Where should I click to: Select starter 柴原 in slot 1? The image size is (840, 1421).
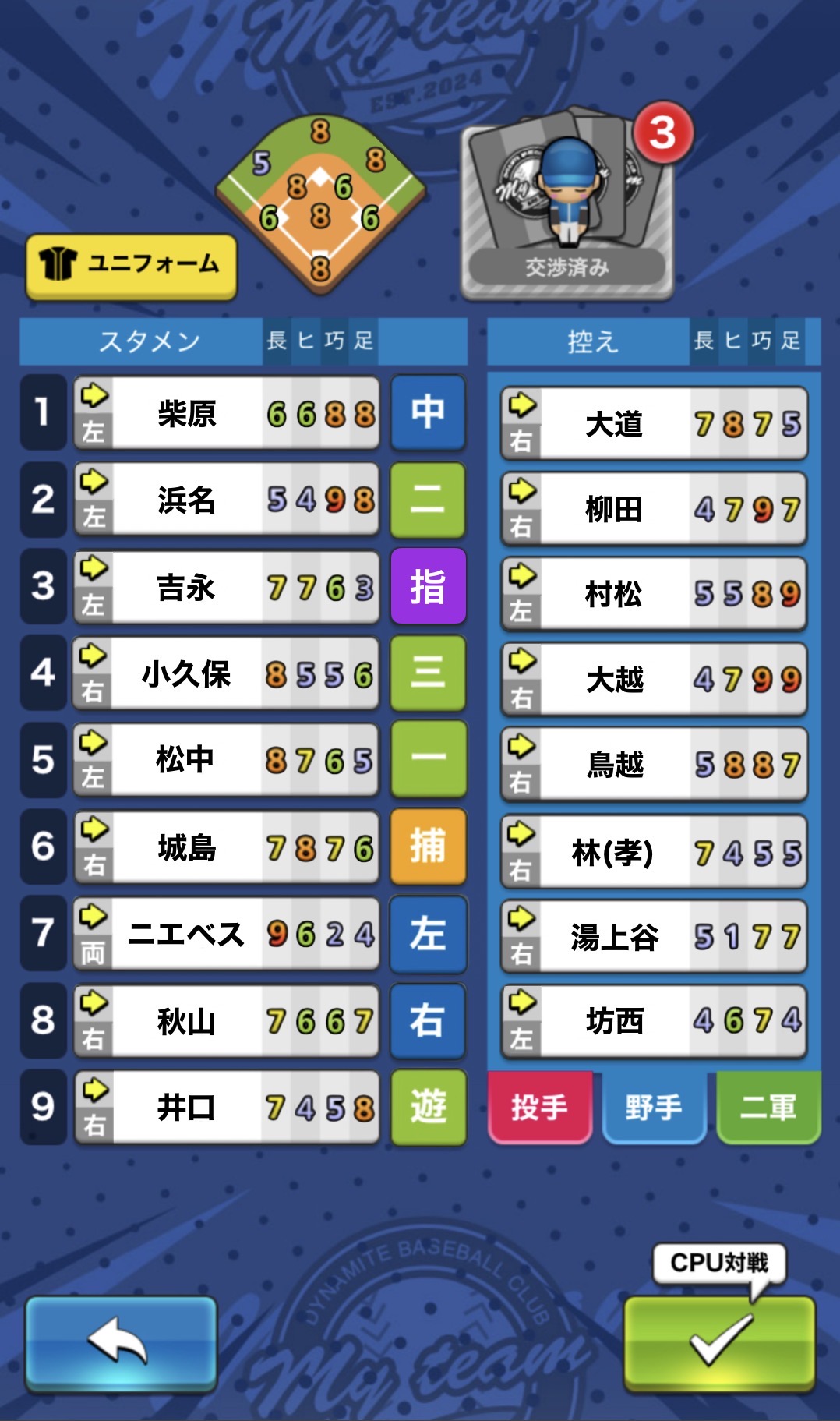[x=226, y=413]
